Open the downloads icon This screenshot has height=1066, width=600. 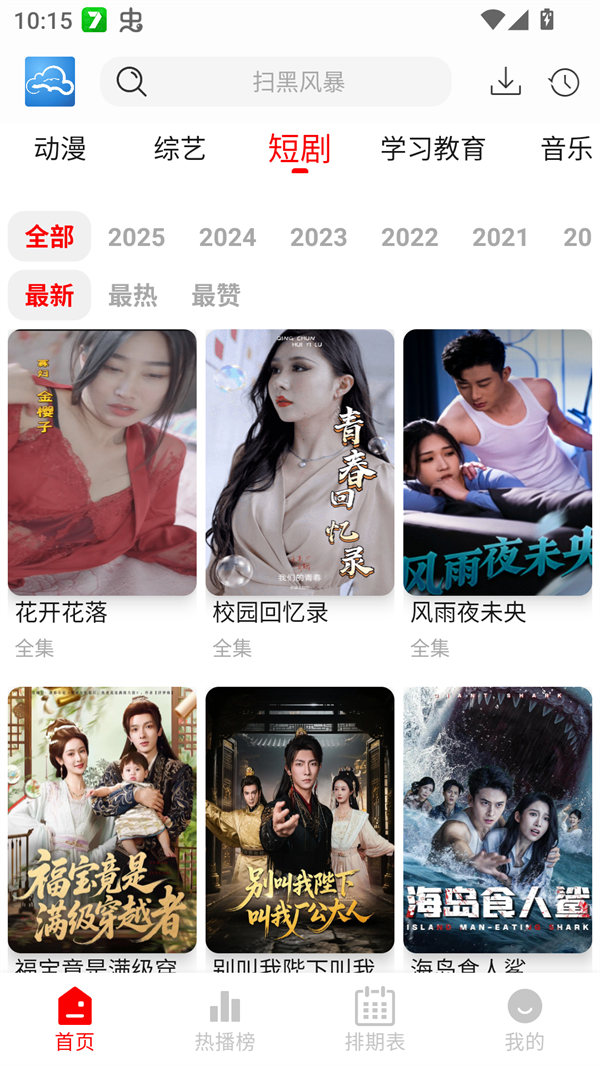pyautogui.click(x=505, y=81)
